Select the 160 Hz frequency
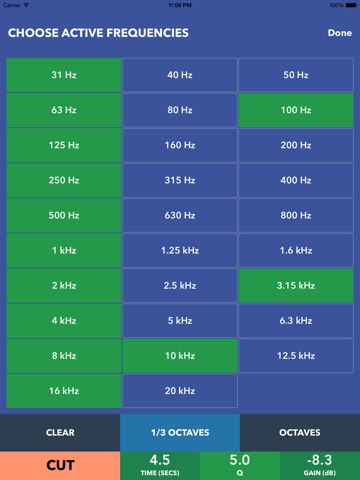This screenshot has width=360, height=480. [180, 145]
